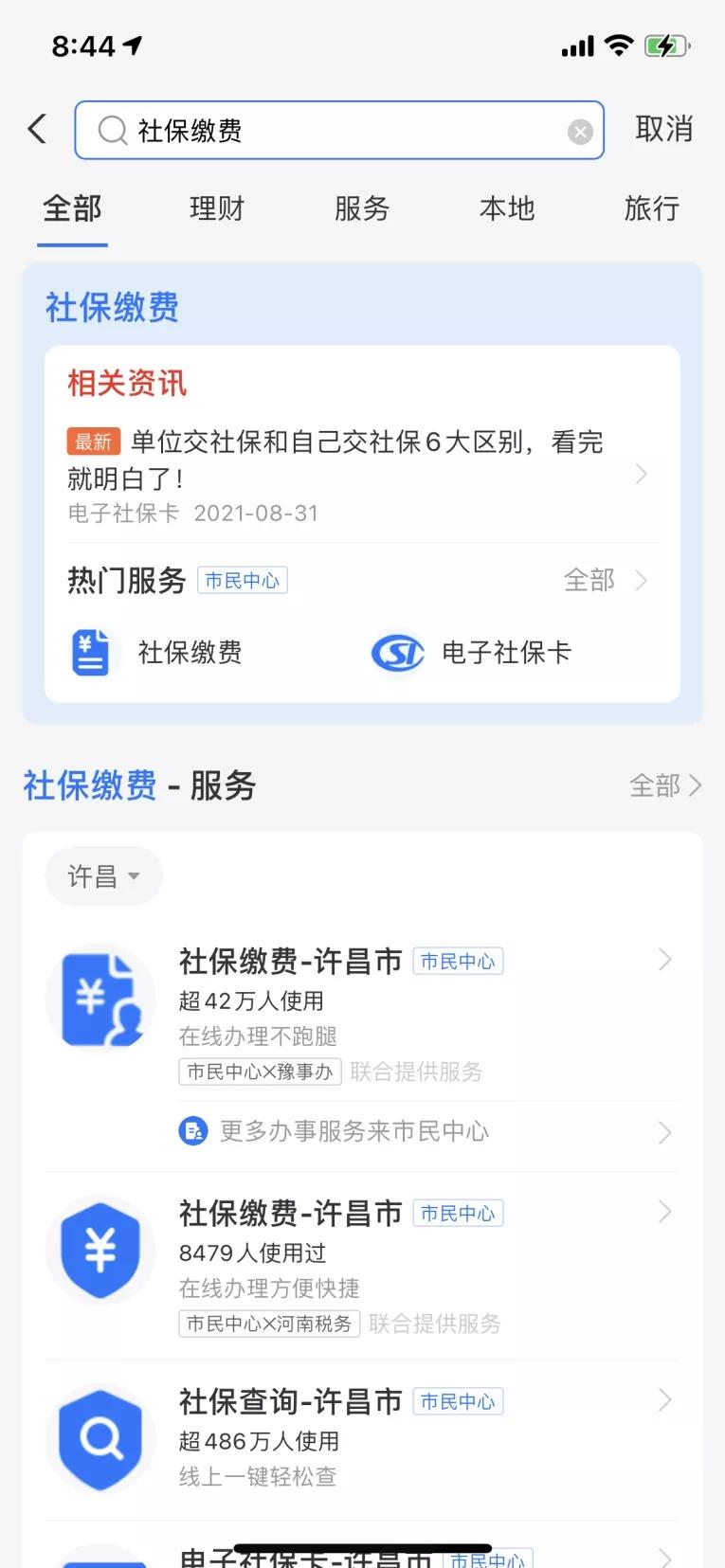The image size is (725, 1568).
Task: Switch to the 服务 tab
Action: pyautogui.click(x=361, y=209)
